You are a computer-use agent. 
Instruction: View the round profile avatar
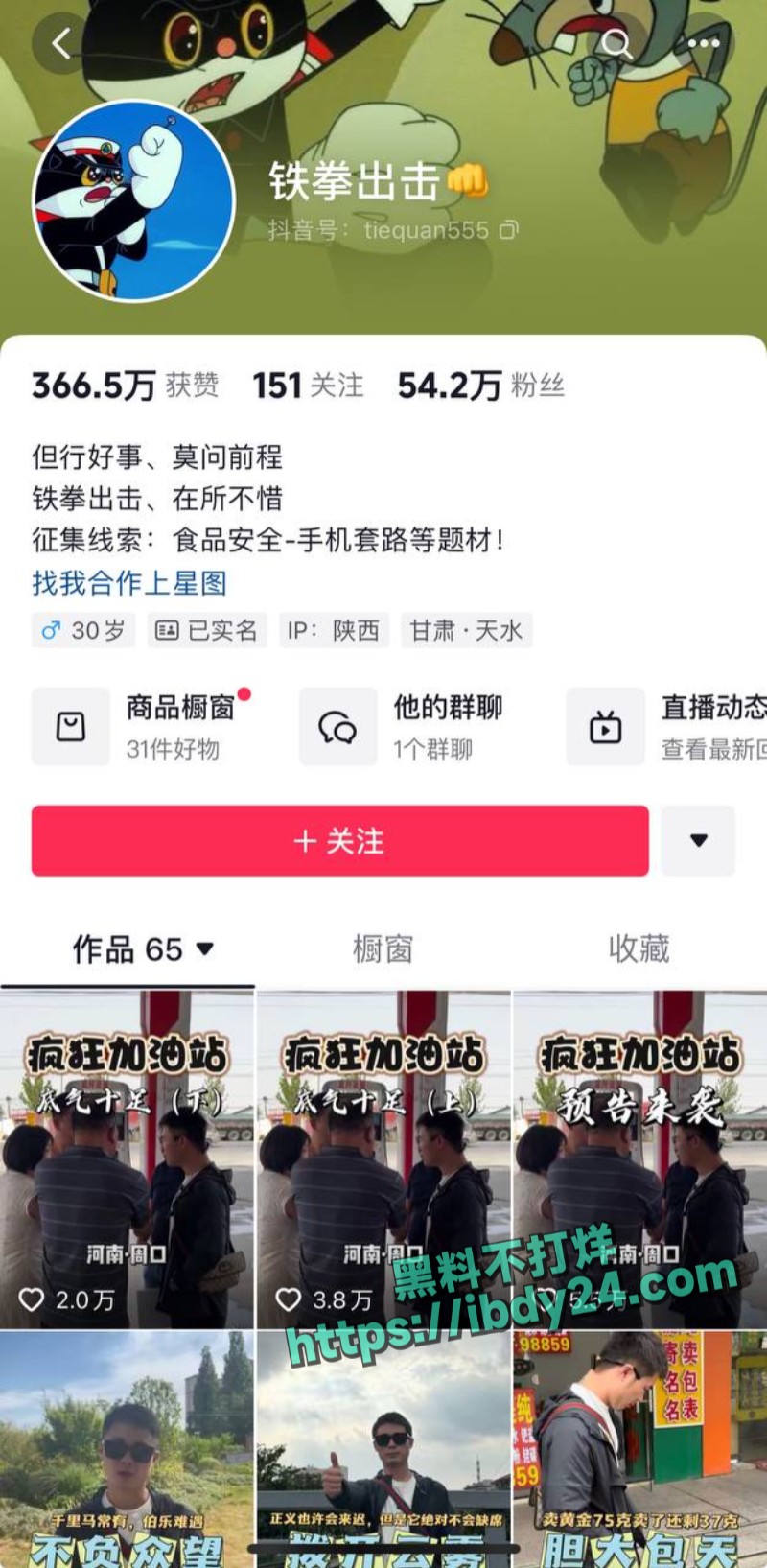point(133,201)
